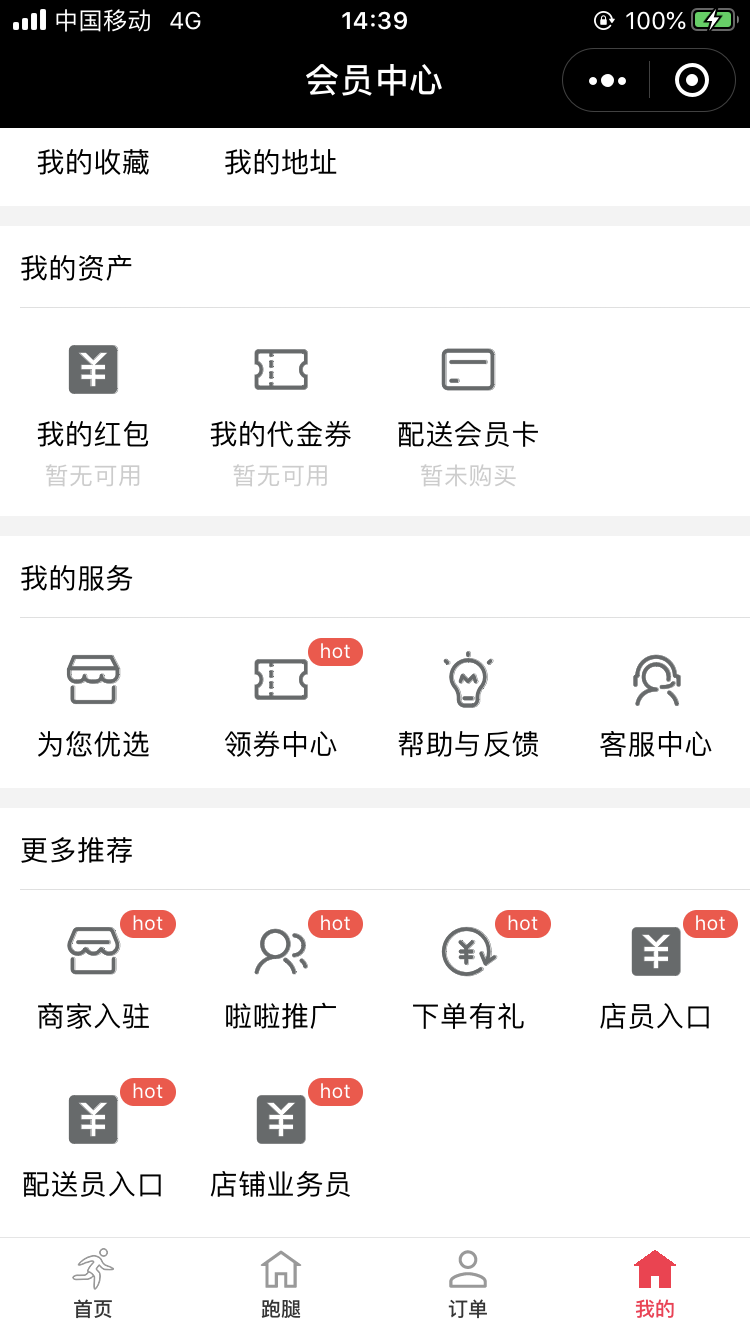
Task: Switch to the 跑腿 tab
Action: (x=281, y=1285)
